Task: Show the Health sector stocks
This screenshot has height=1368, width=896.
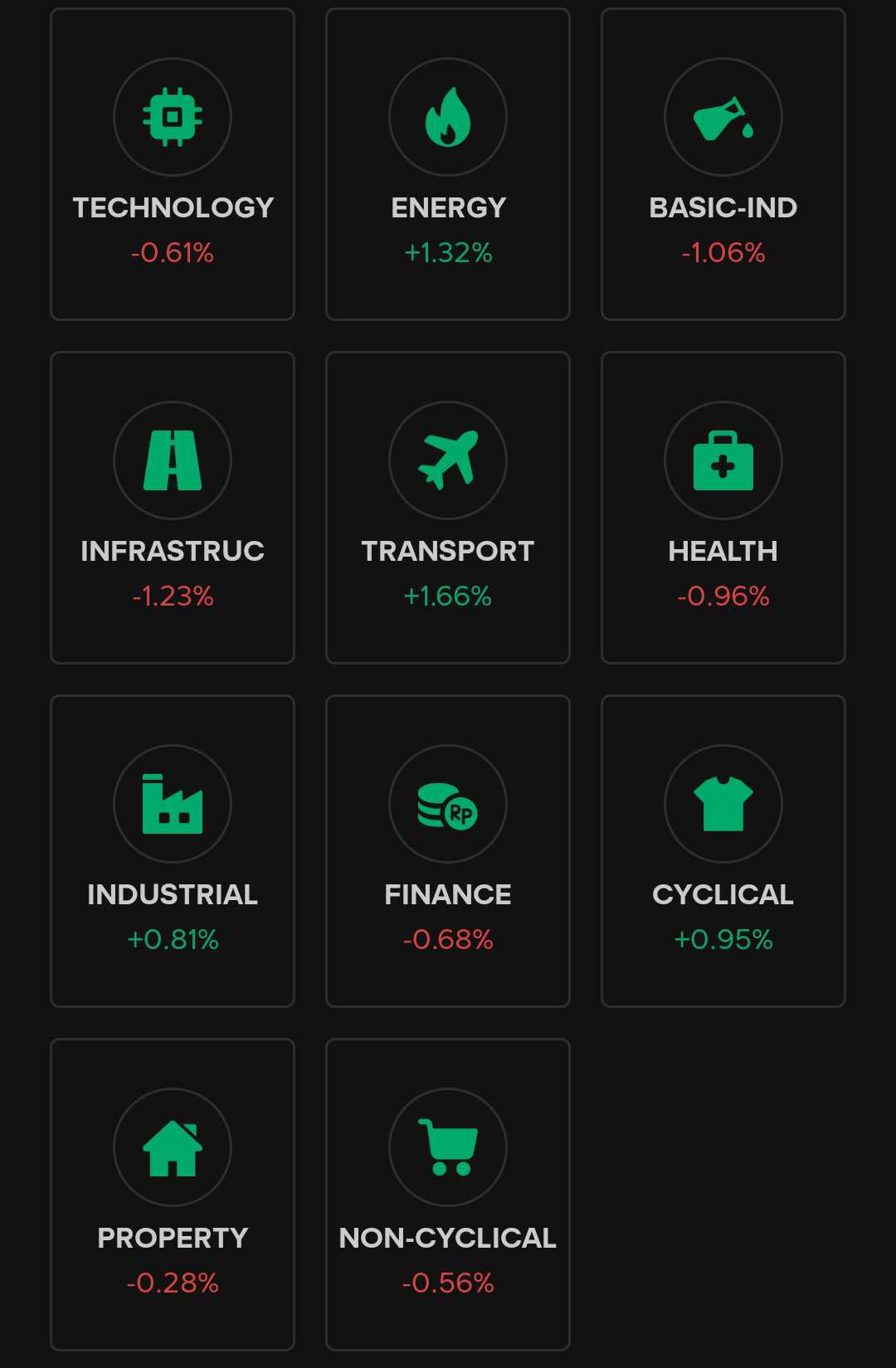Action: point(723,508)
